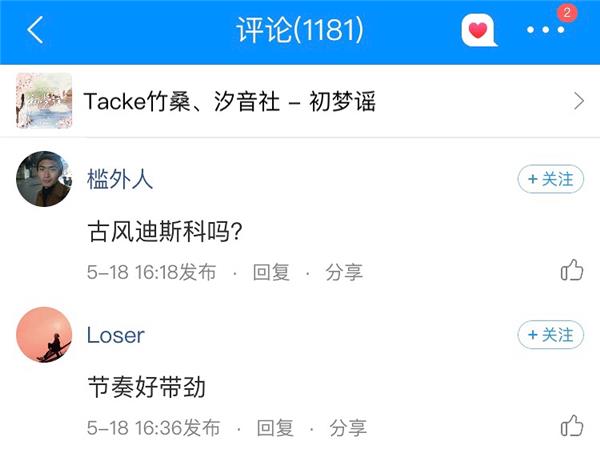Screen dimensions: 600x452
Task: Tap the heart message icon in header
Action: coord(479,31)
